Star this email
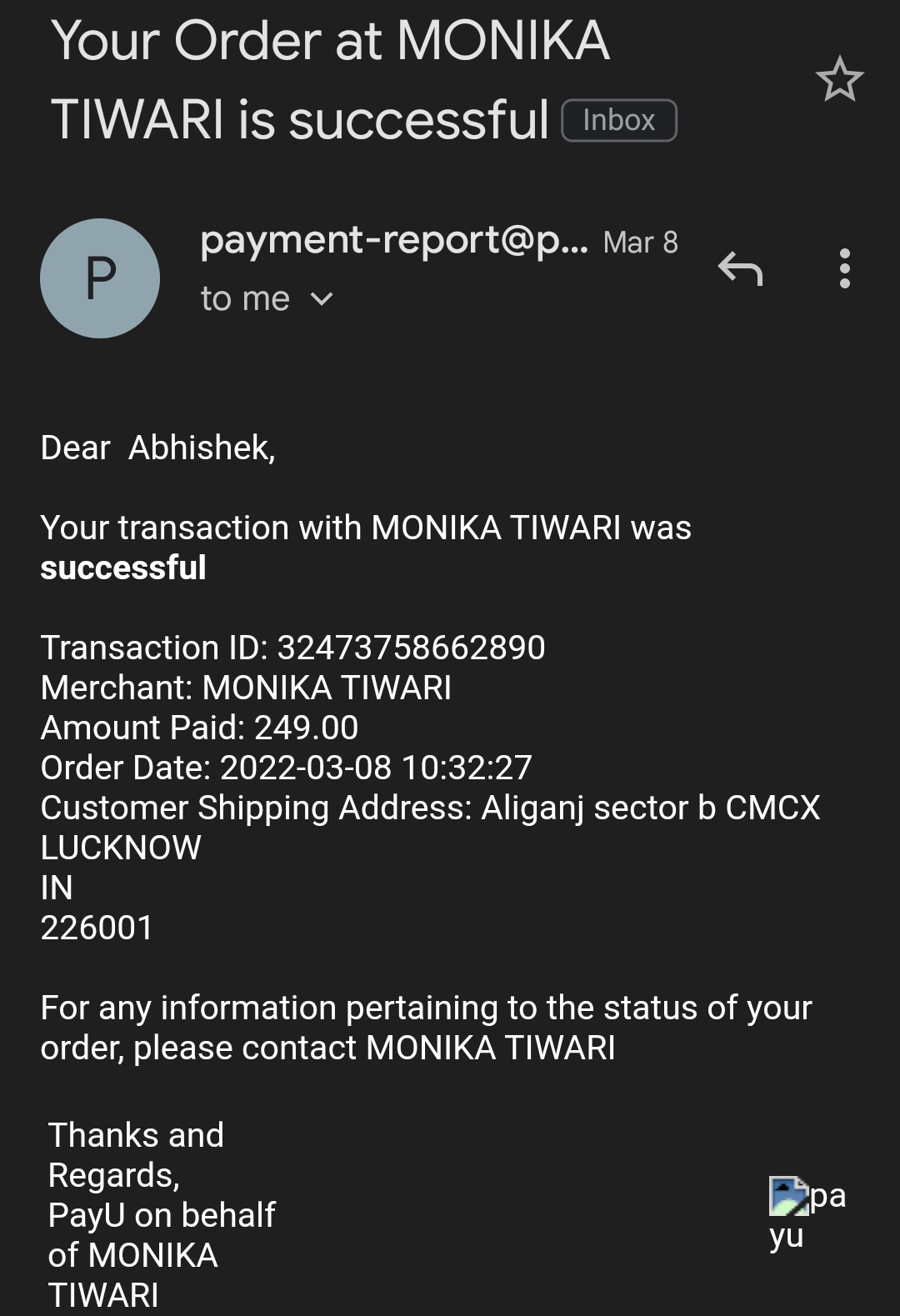This screenshot has width=900, height=1316. 839,80
